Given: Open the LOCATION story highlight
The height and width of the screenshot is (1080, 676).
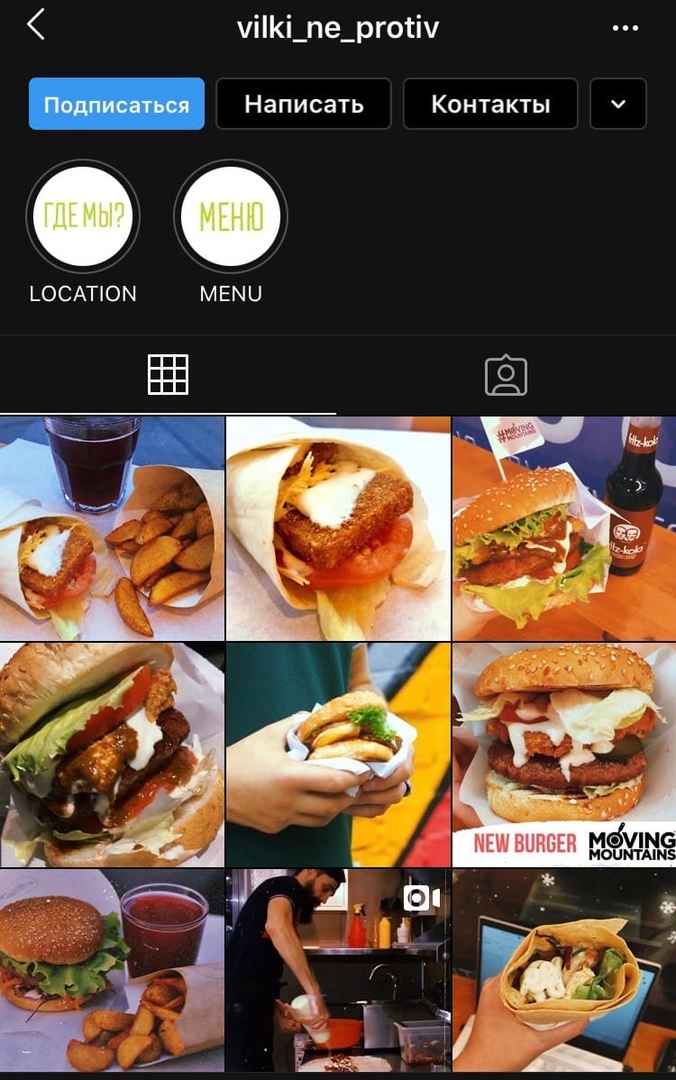Looking at the screenshot, I should (83, 216).
